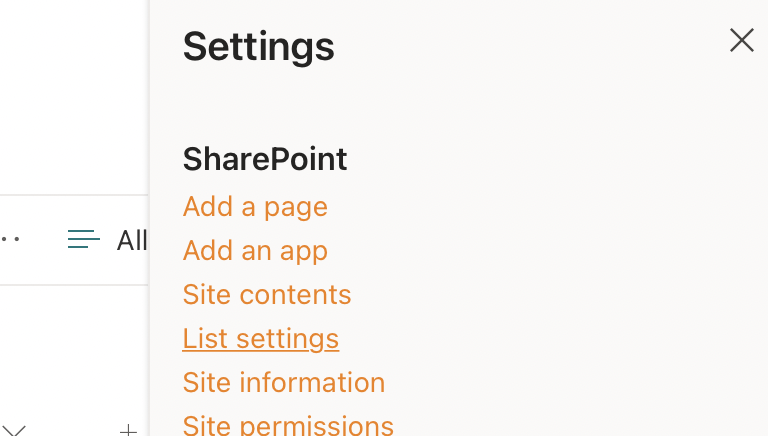Open the more options ellipsis

[x=10, y=240]
